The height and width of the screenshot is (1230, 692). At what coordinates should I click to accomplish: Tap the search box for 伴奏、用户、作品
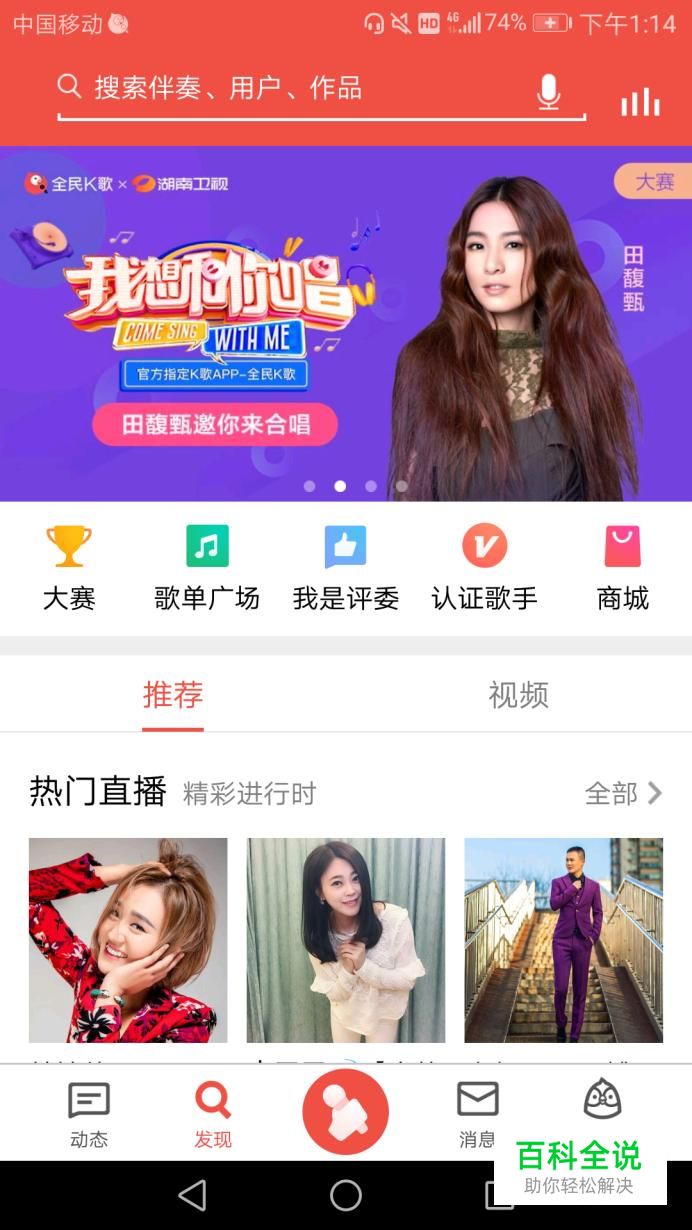(300, 89)
